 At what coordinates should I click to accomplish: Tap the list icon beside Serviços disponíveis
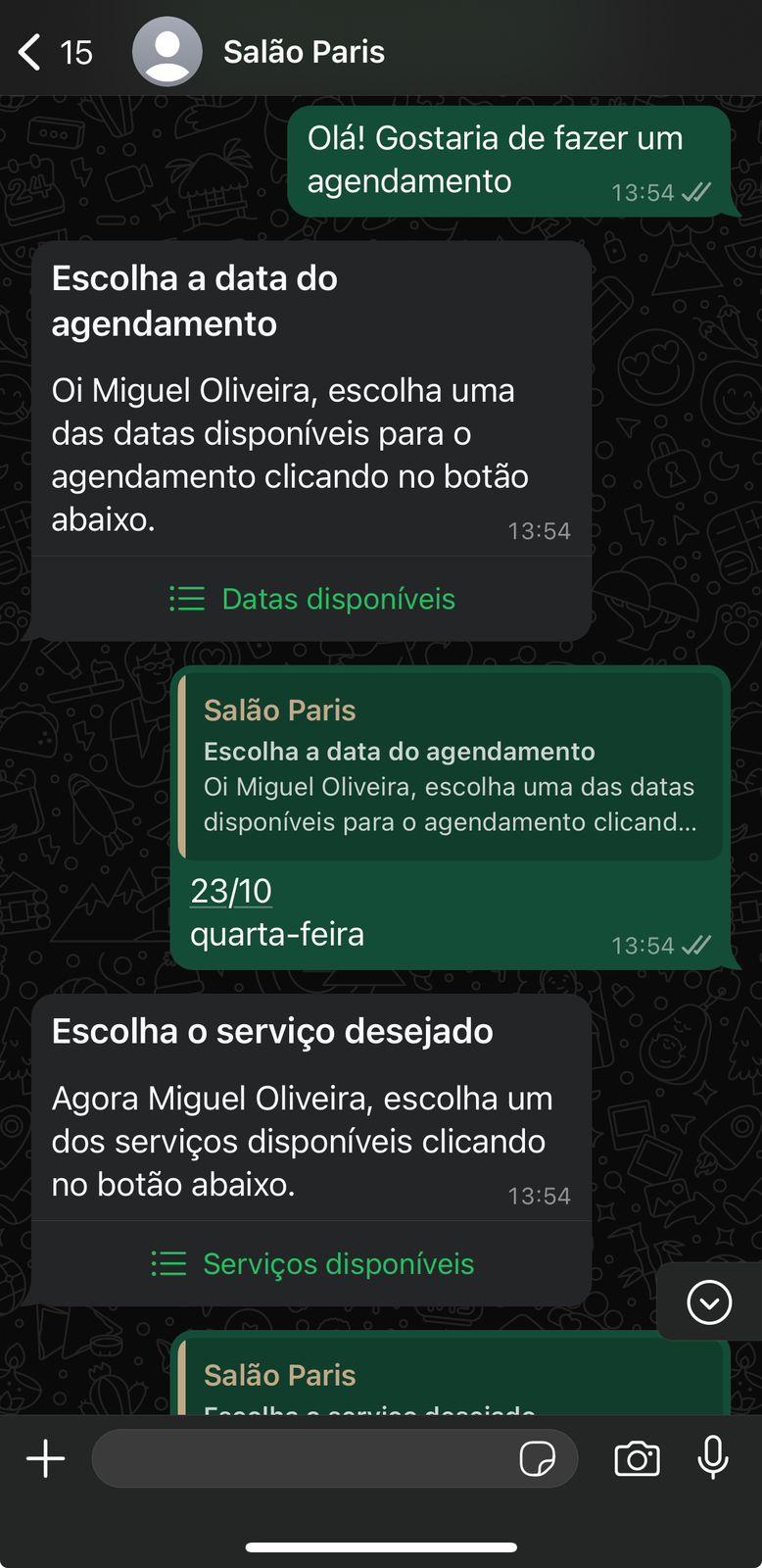pos(167,1263)
